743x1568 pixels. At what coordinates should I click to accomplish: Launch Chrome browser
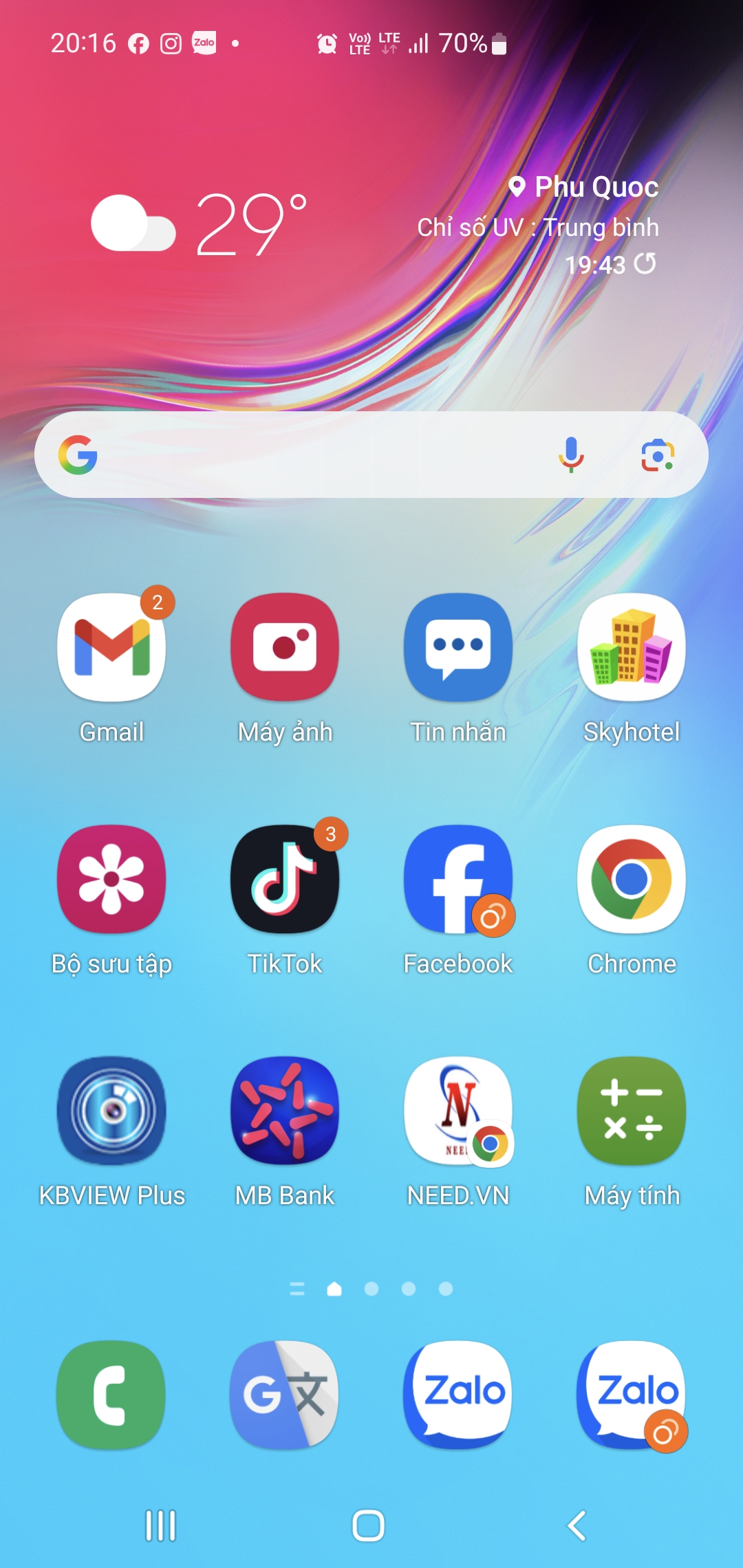[632, 879]
